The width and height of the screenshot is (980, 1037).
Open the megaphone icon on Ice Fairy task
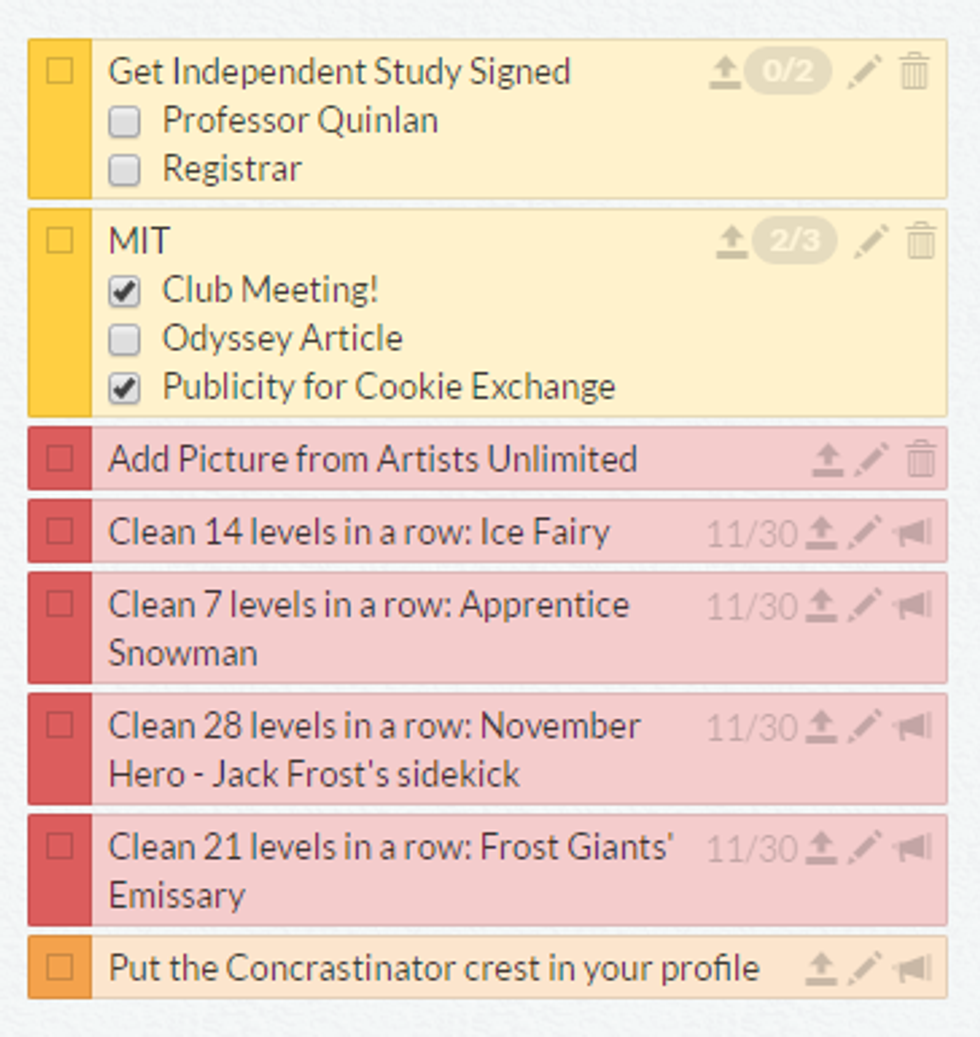click(x=914, y=532)
